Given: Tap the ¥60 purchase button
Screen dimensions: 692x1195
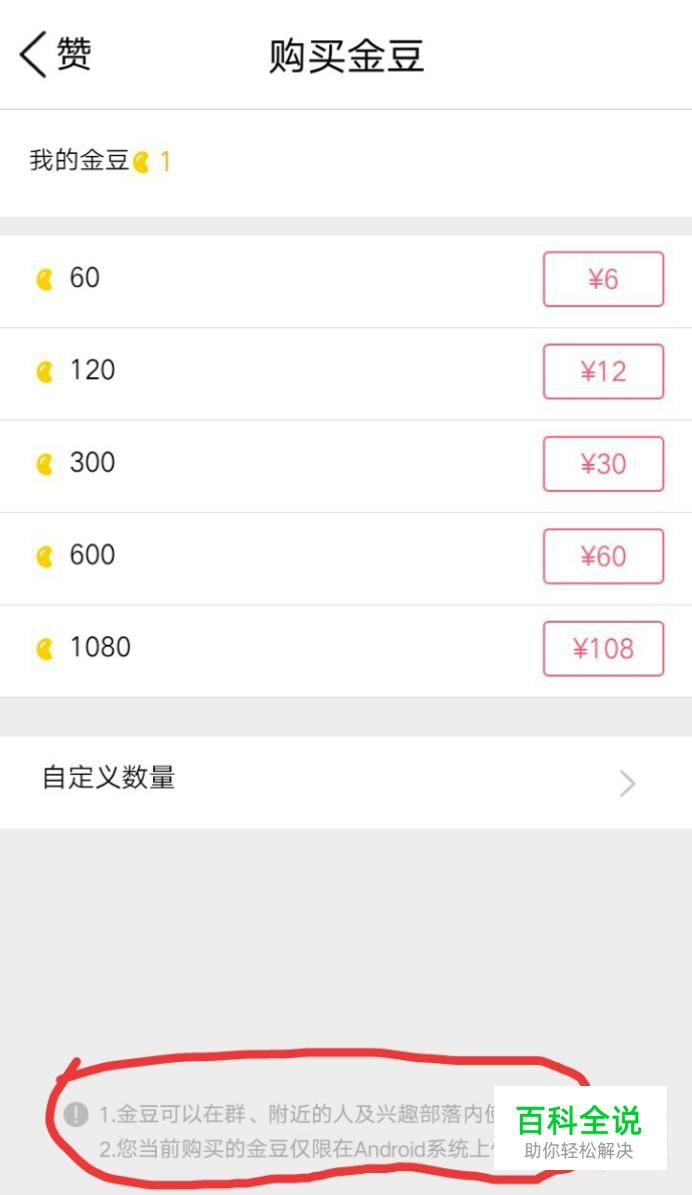Looking at the screenshot, I should 603,556.
